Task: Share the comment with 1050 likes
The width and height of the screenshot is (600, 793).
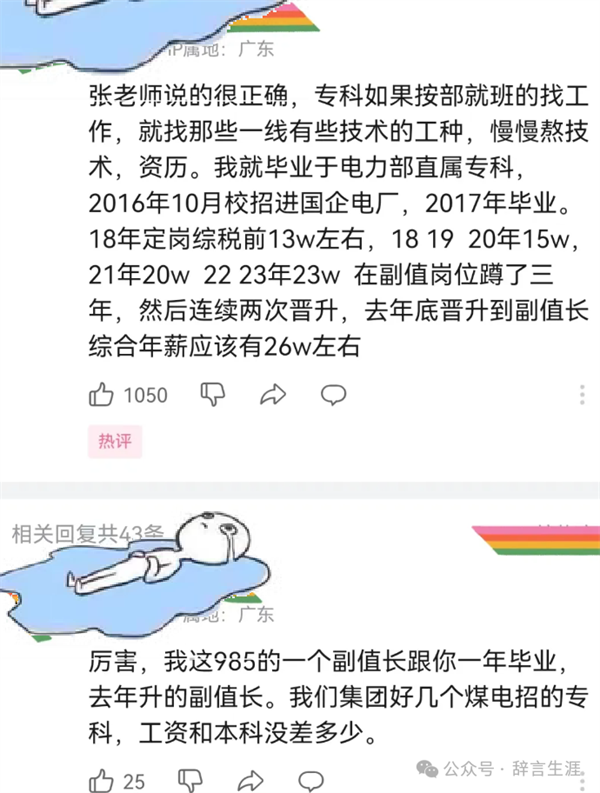Action: coord(273,395)
